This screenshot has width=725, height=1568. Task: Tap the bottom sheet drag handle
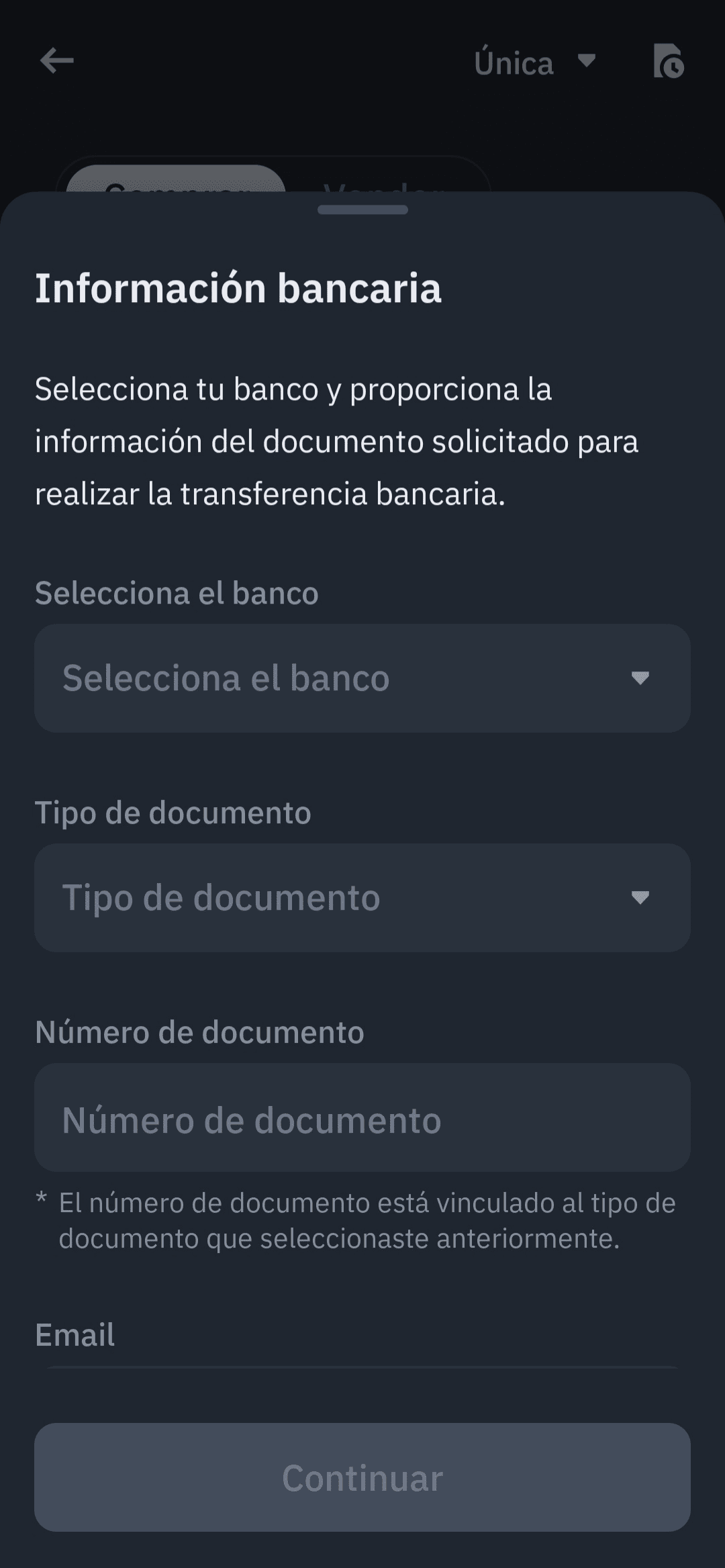pos(362,210)
